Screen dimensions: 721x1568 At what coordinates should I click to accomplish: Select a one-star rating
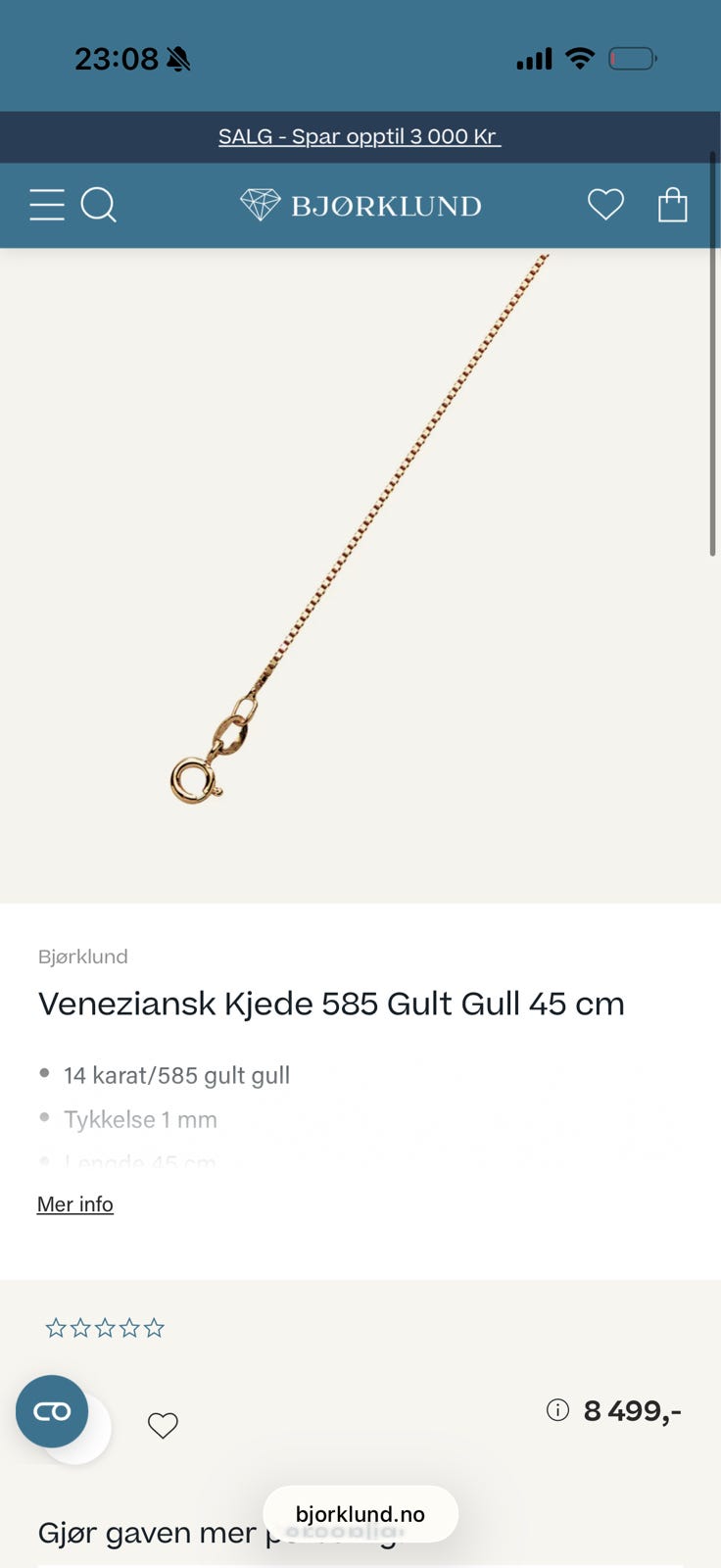click(56, 1327)
